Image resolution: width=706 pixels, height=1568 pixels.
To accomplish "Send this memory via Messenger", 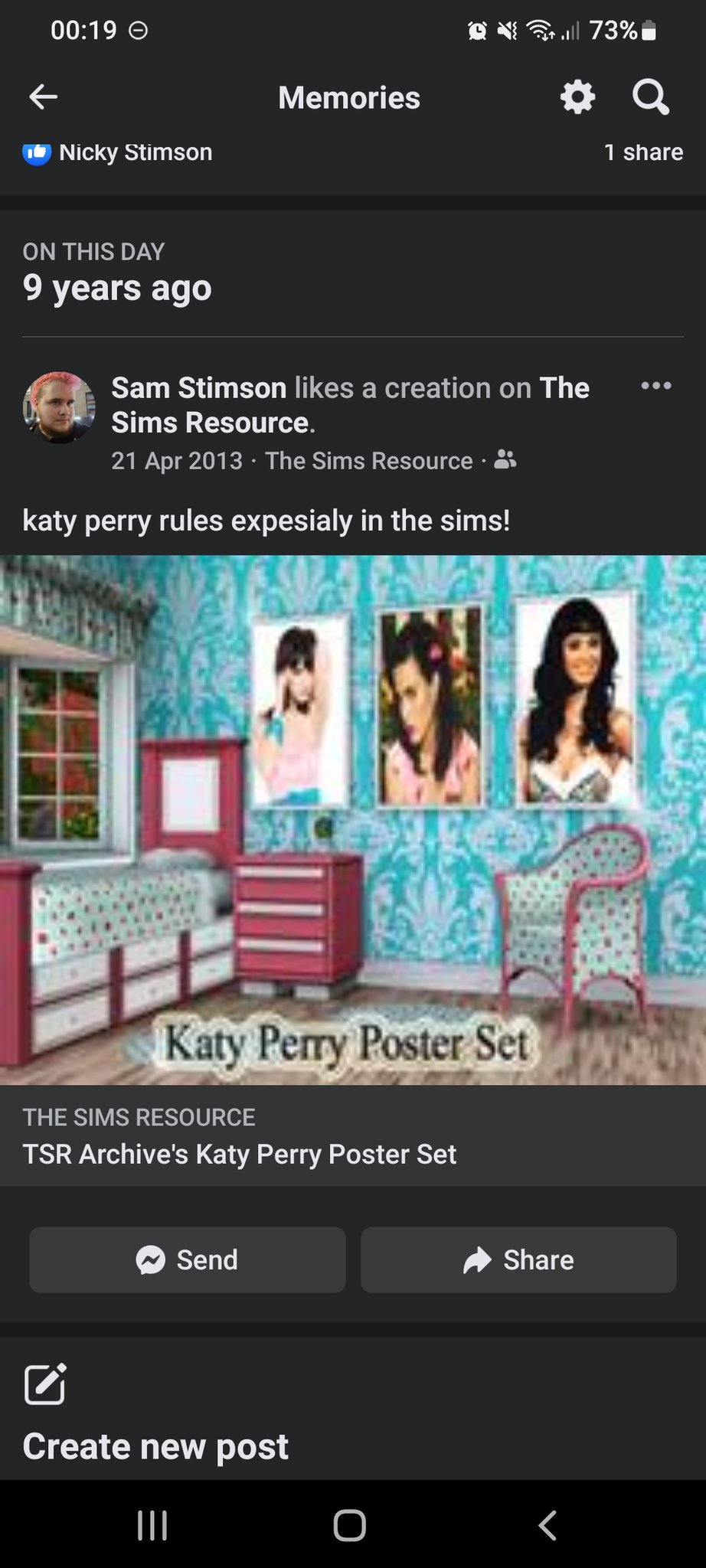I will click(188, 1260).
